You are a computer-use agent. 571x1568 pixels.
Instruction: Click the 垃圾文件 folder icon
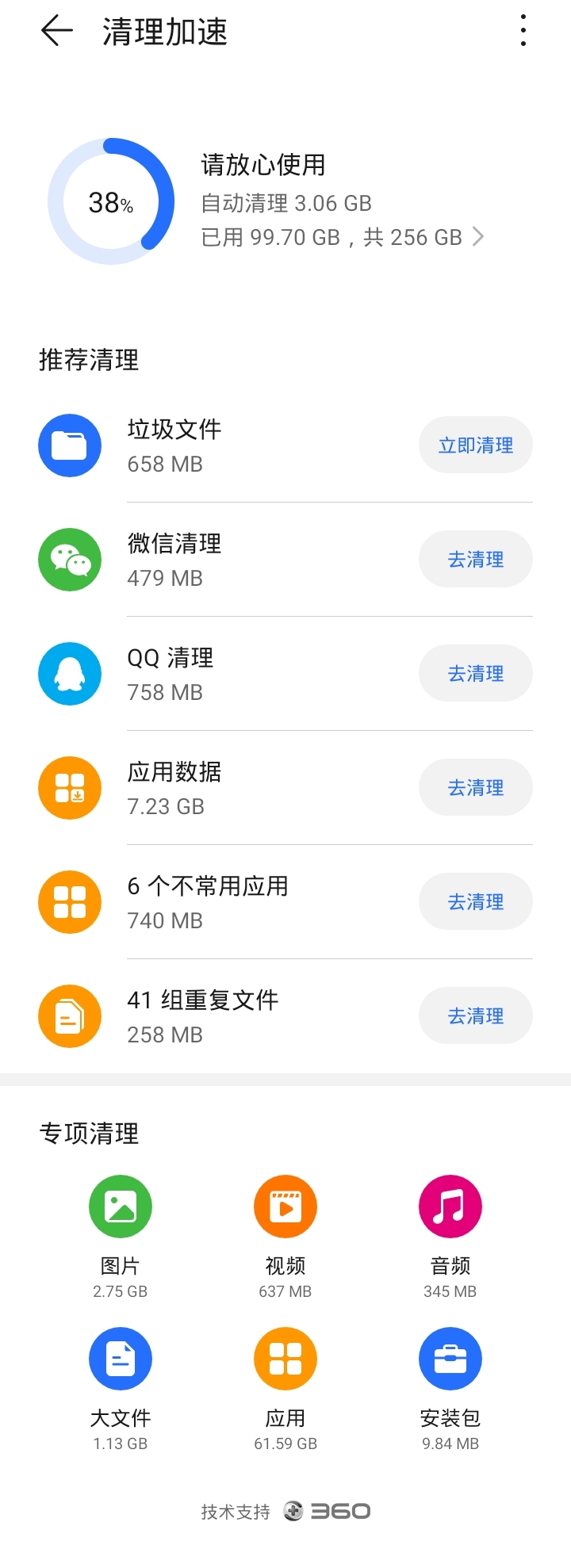(x=69, y=445)
